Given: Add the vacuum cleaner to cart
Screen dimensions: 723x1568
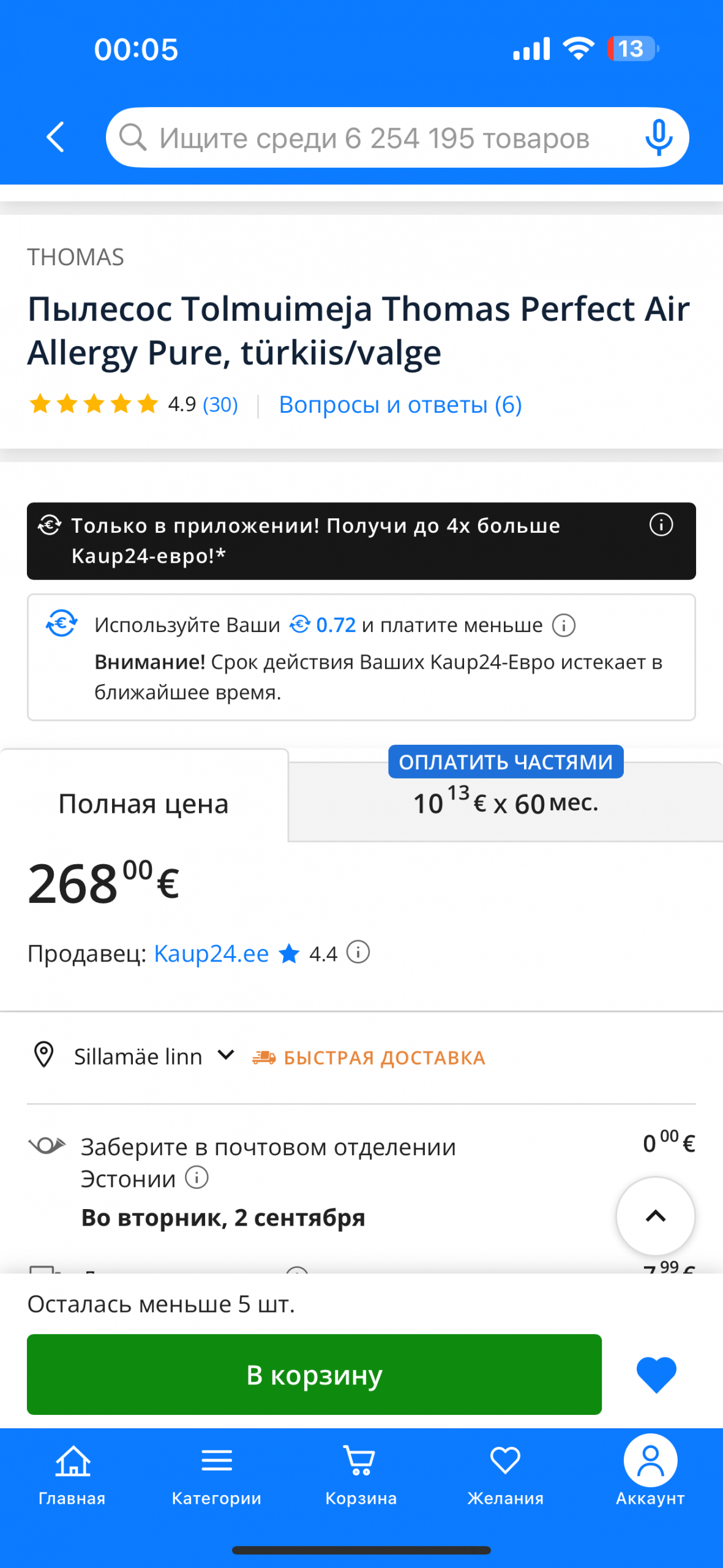Looking at the screenshot, I should 314,1374.
